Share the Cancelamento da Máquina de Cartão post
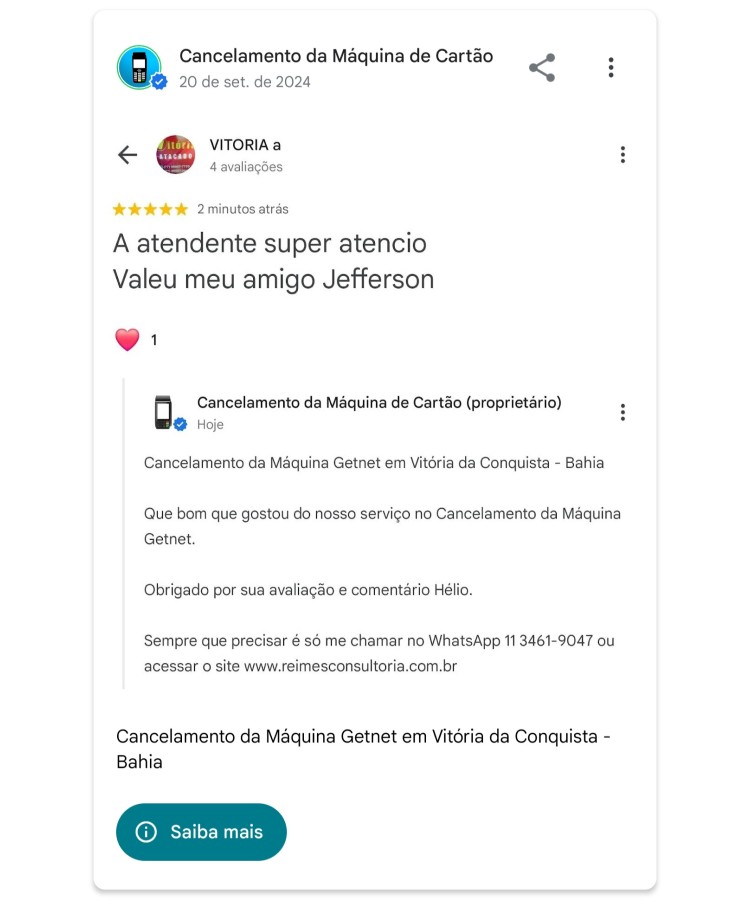750x900 pixels. pos(541,68)
